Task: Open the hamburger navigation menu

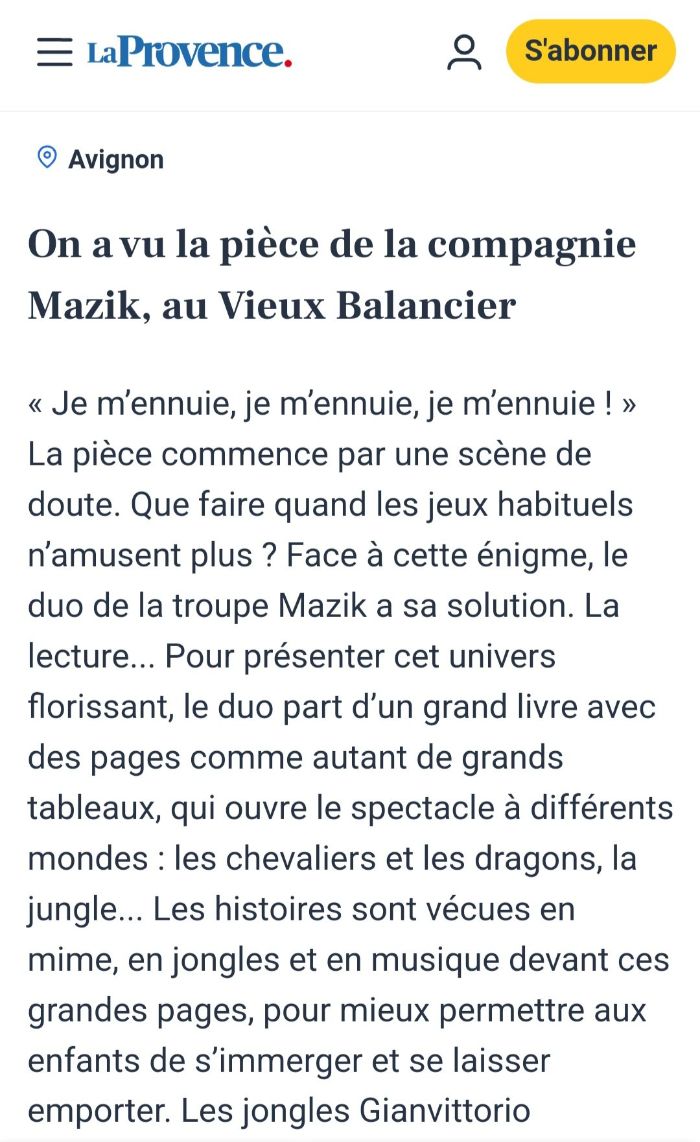Action: click(54, 52)
